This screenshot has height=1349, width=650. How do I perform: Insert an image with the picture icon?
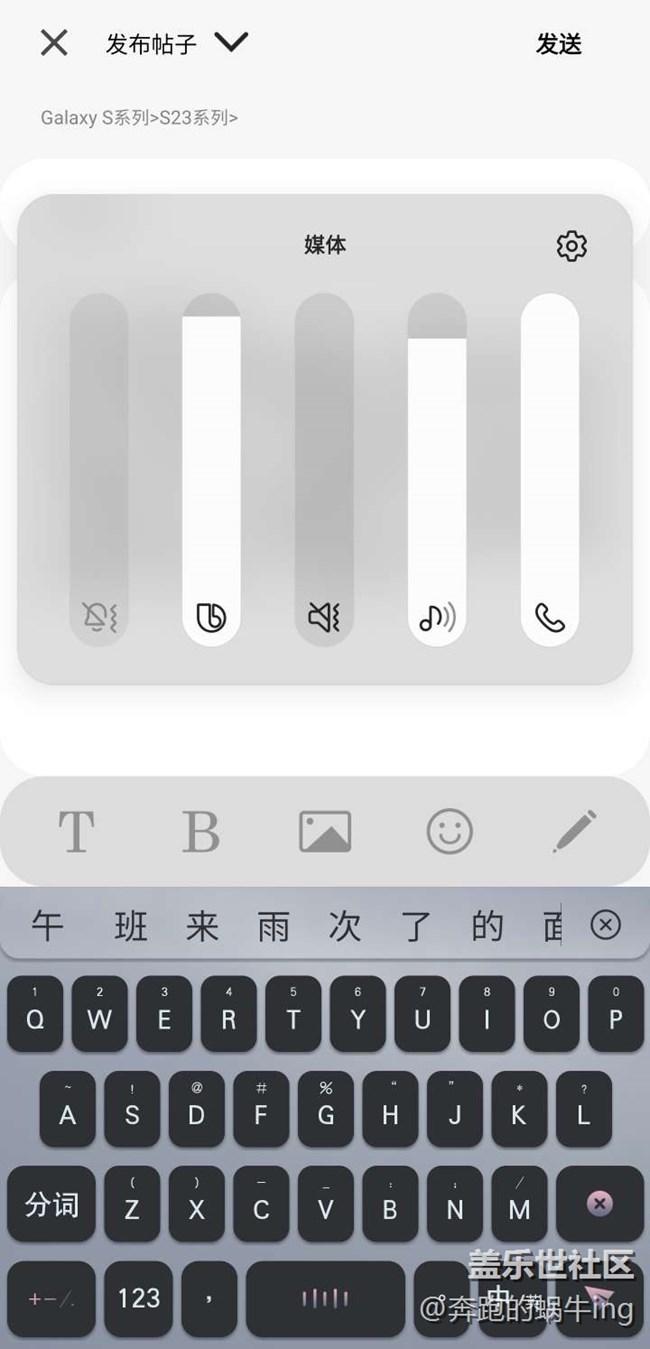pos(325,831)
